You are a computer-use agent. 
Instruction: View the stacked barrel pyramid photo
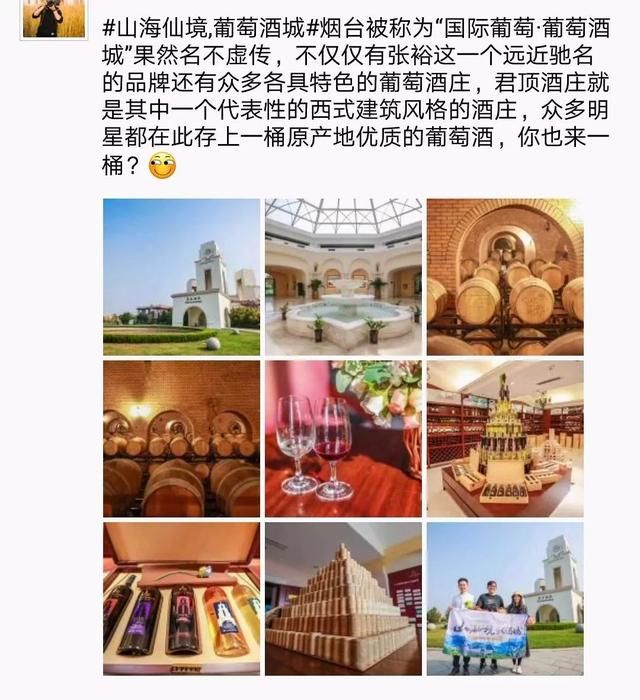pos(343,598)
